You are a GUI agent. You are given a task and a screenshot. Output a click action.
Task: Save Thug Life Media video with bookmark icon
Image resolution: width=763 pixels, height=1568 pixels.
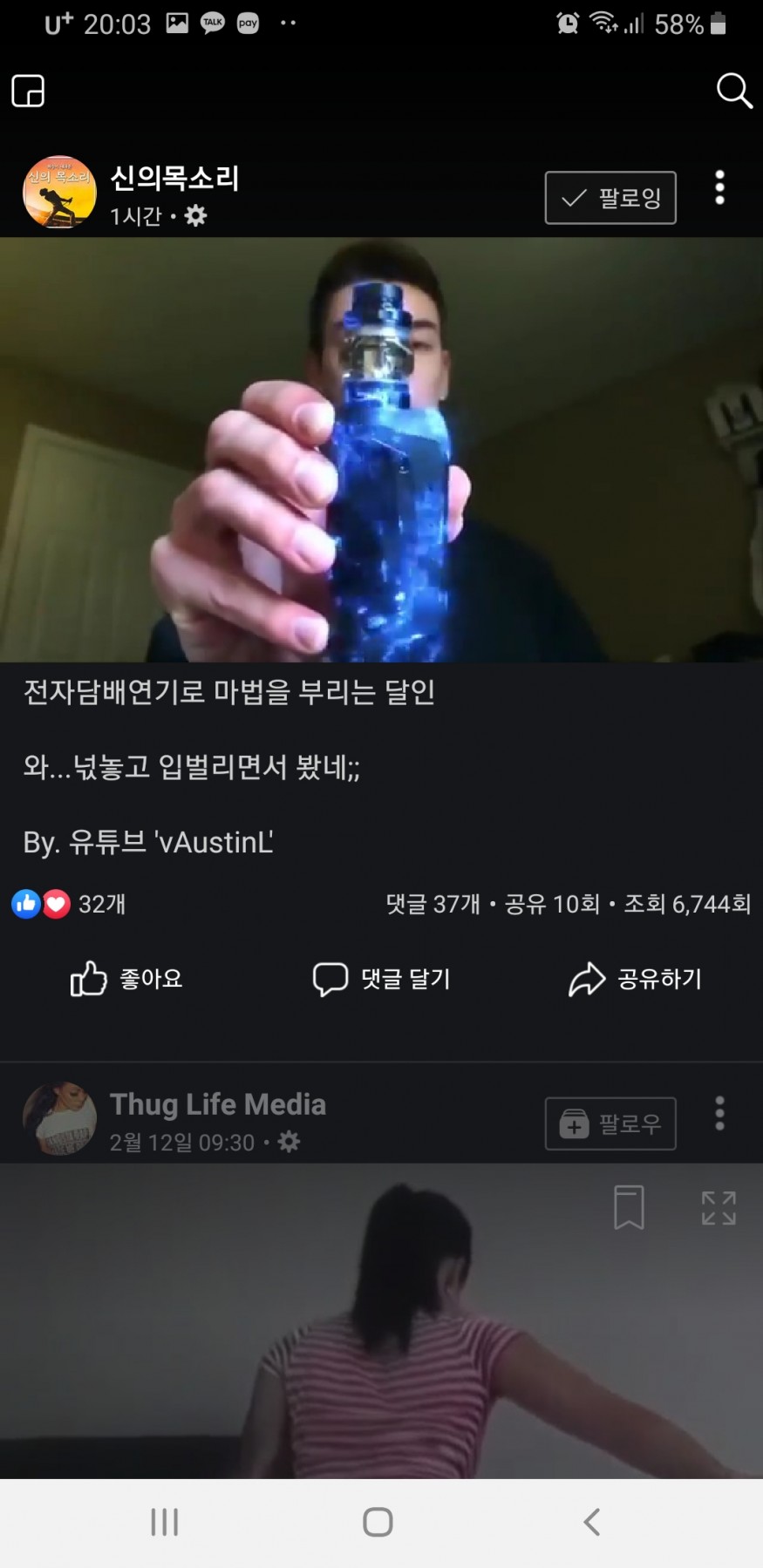coord(629,1208)
